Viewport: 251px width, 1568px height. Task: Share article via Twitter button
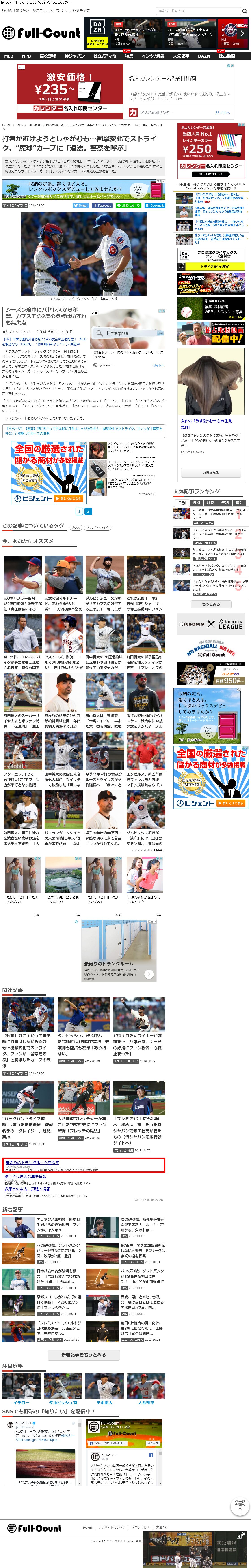(x=82, y=206)
